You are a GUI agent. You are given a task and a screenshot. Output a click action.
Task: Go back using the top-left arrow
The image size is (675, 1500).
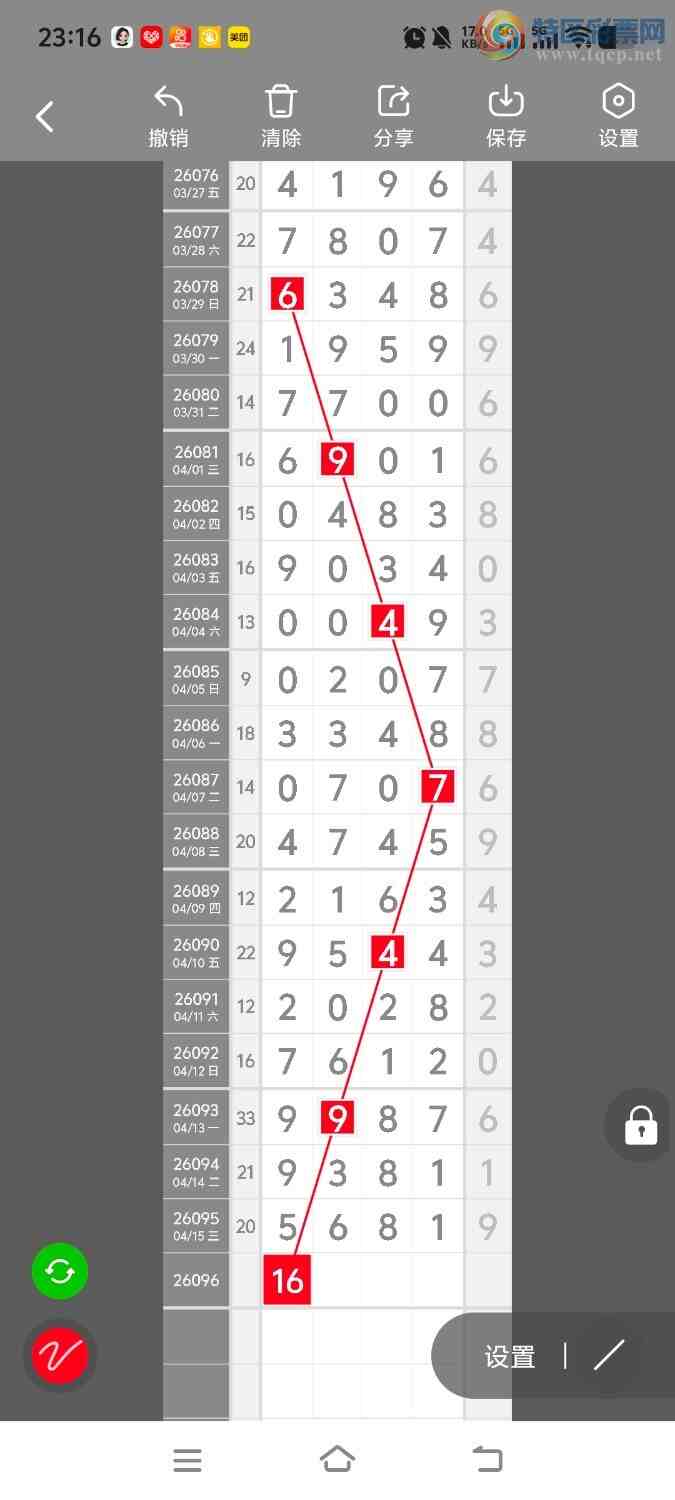coord(44,117)
